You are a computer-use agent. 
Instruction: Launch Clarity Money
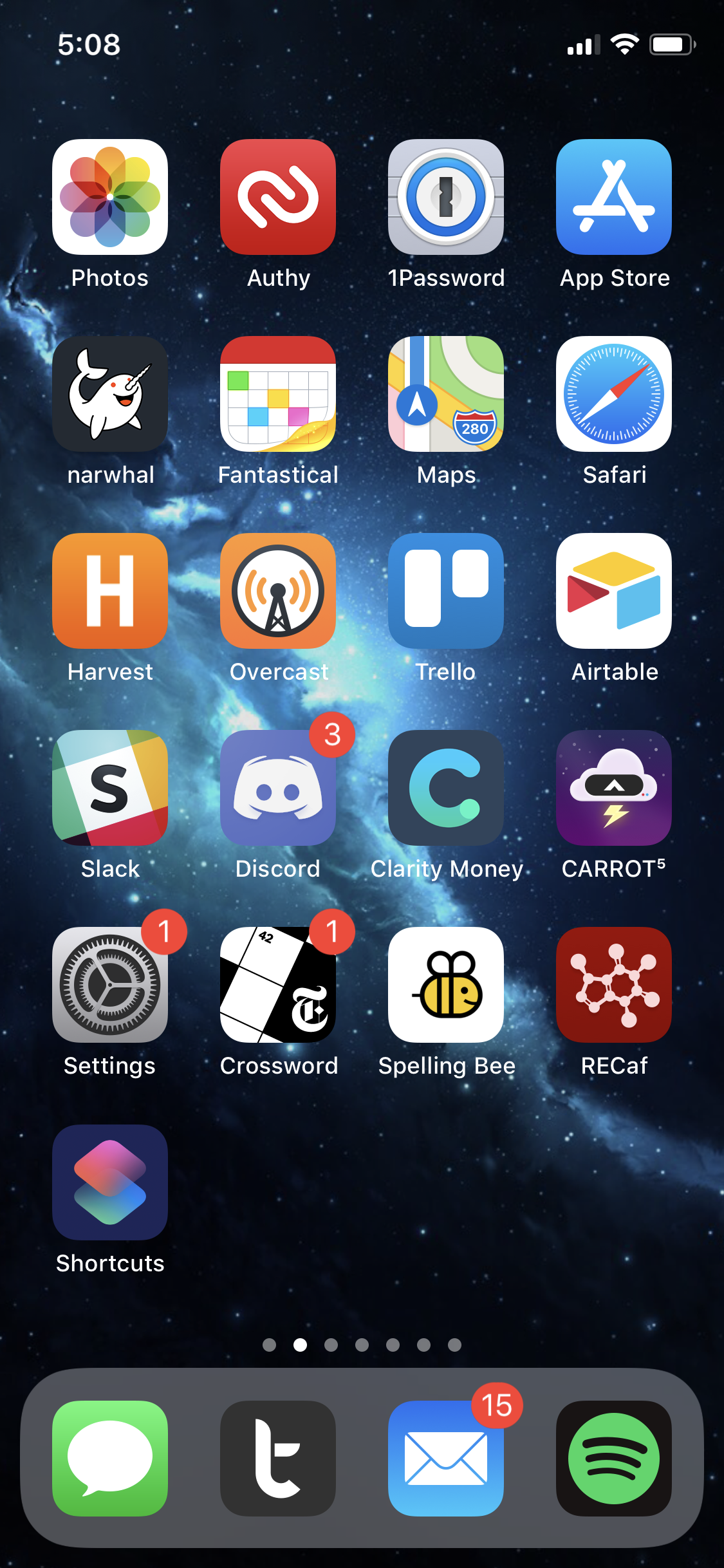(x=446, y=788)
